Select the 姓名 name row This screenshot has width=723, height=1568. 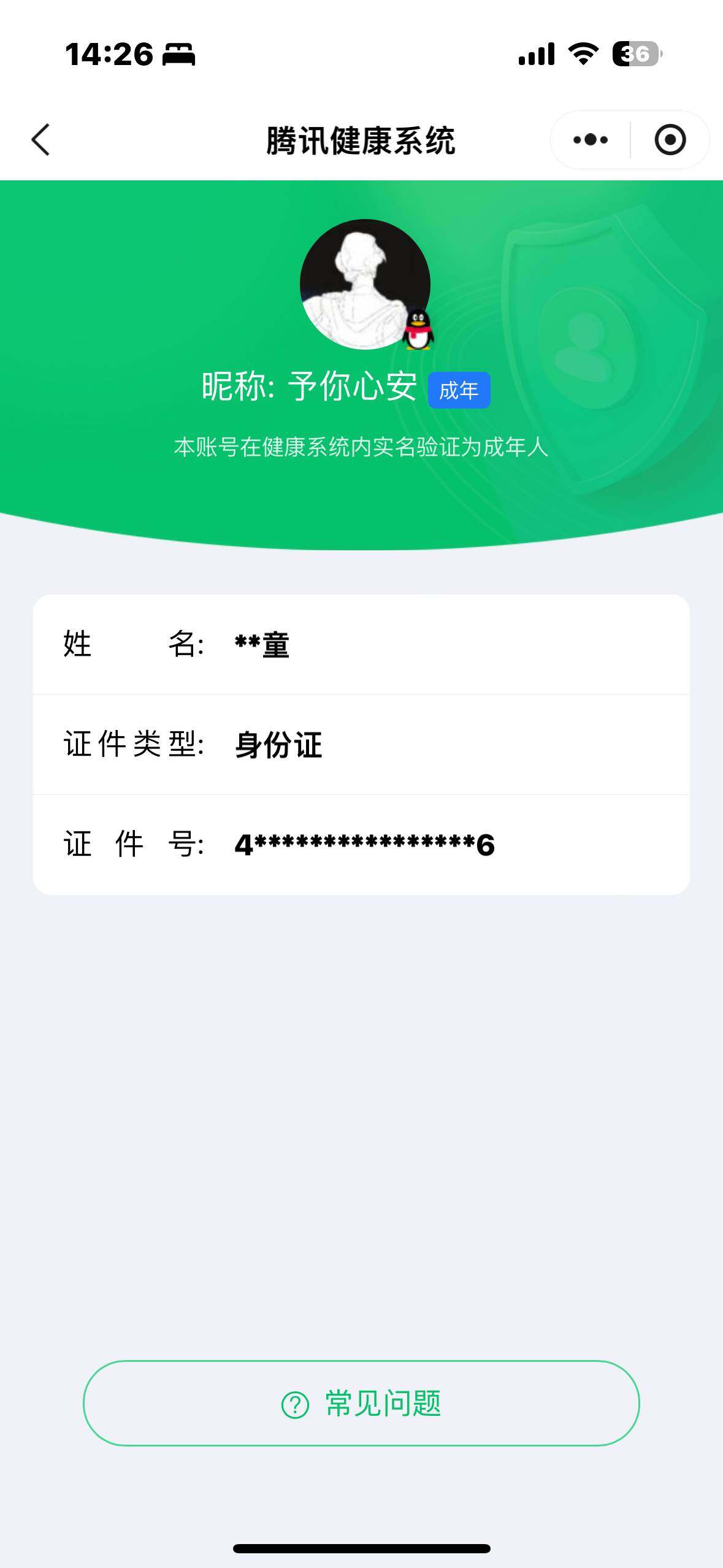[361, 644]
